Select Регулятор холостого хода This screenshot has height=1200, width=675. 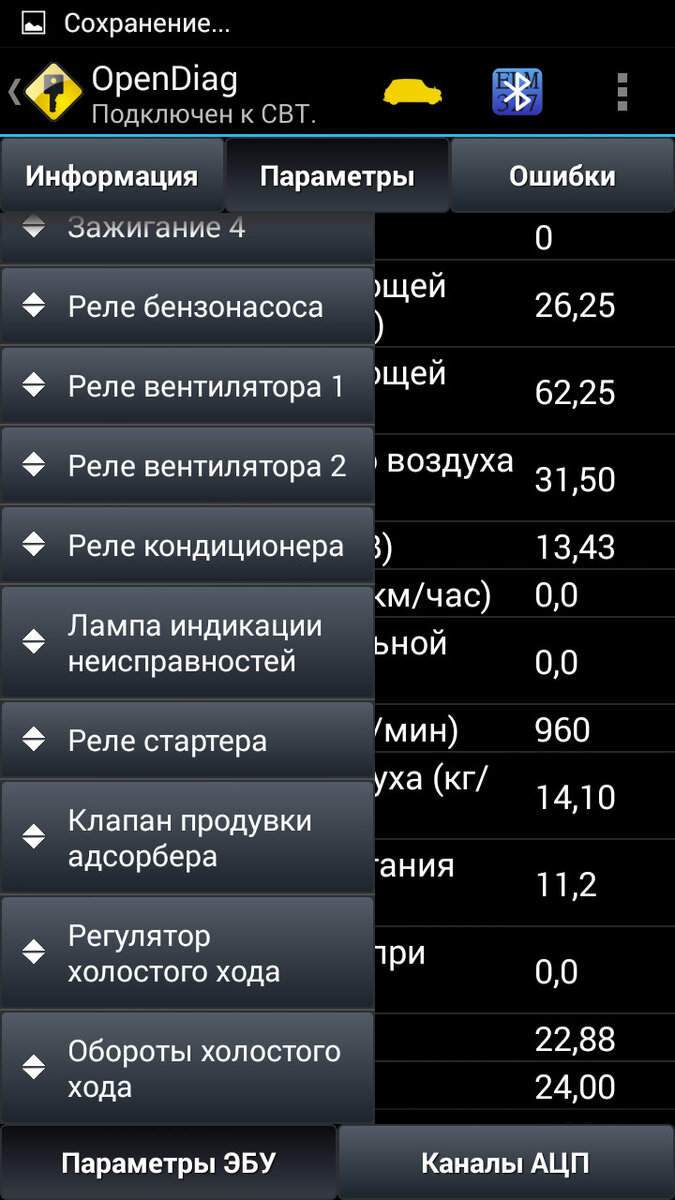tap(187, 953)
